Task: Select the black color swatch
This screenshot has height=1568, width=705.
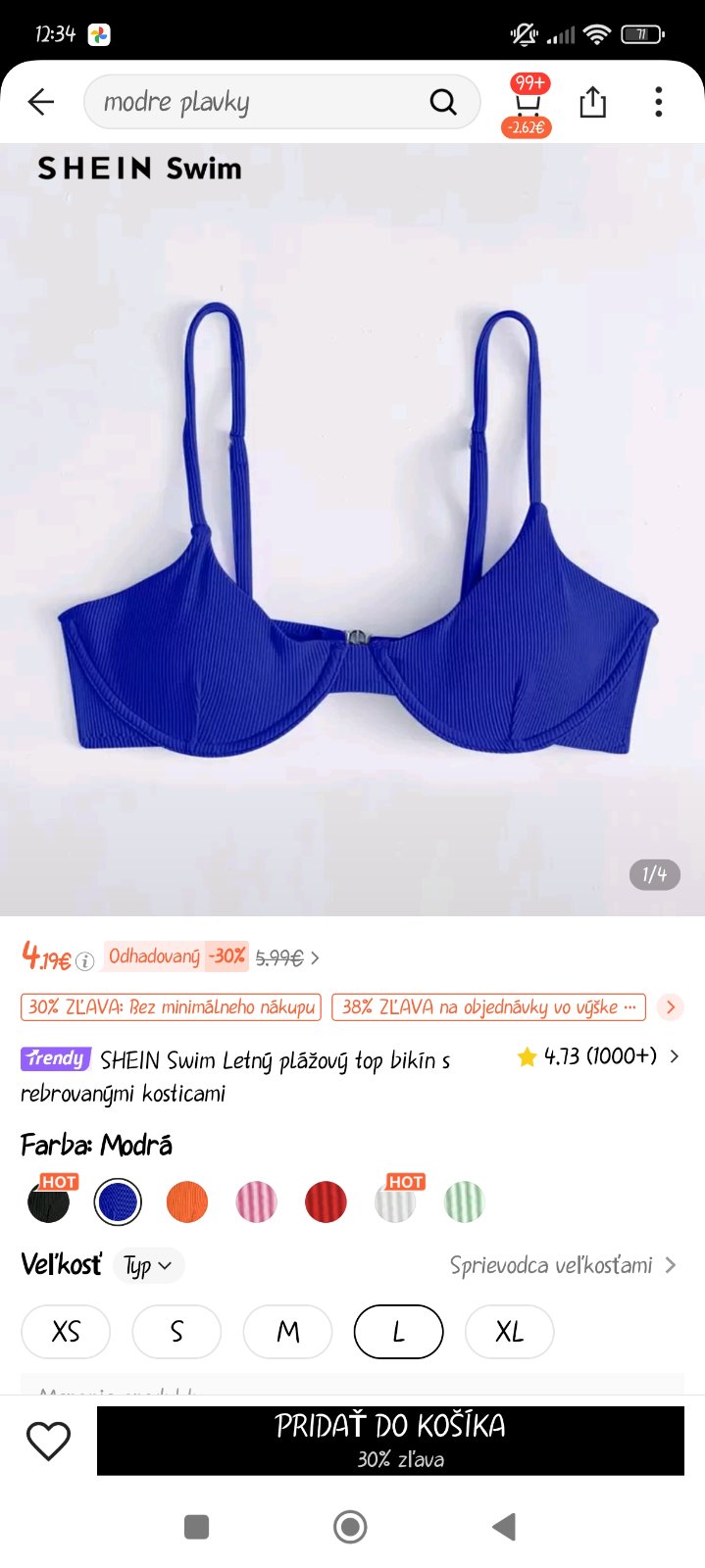Action: coord(48,1202)
